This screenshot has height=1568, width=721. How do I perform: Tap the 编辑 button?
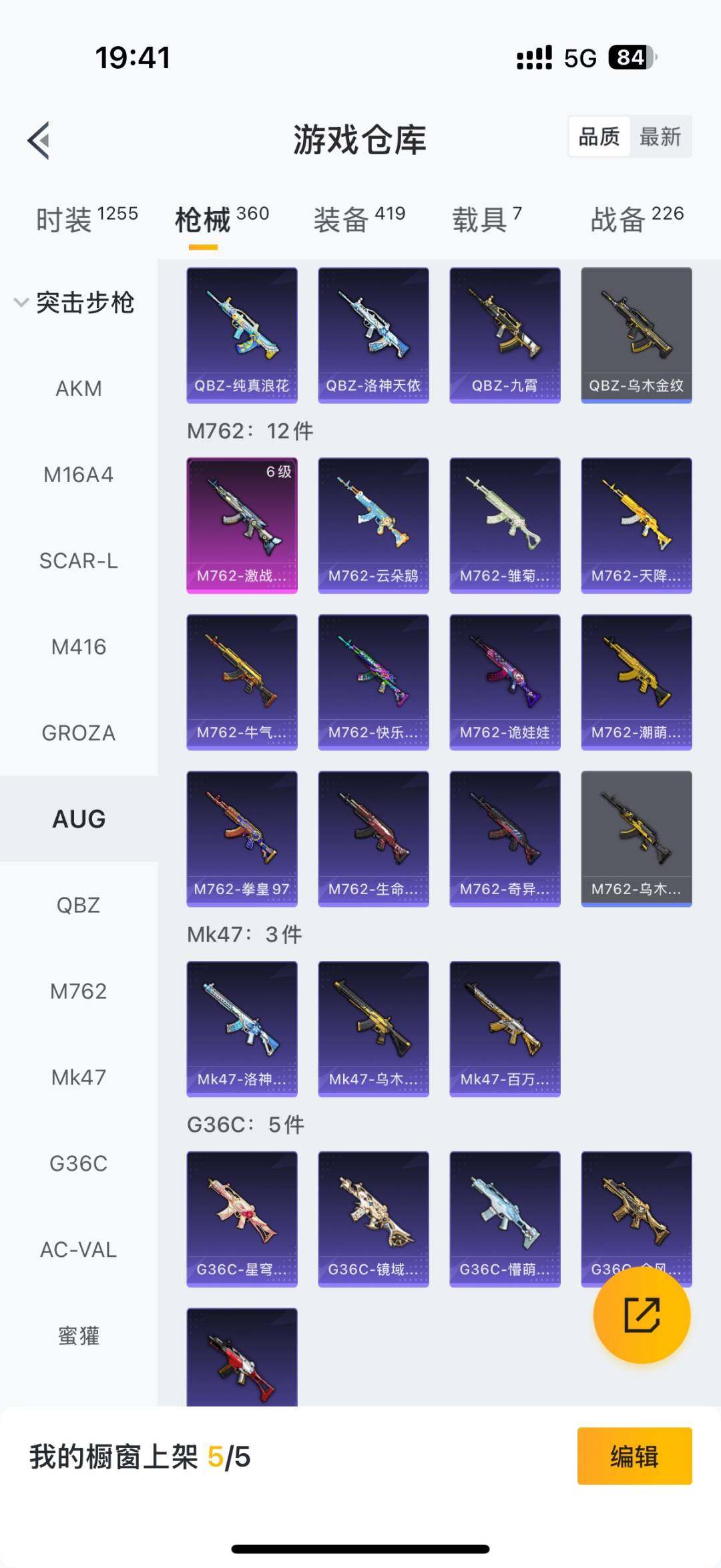click(634, 1456)
